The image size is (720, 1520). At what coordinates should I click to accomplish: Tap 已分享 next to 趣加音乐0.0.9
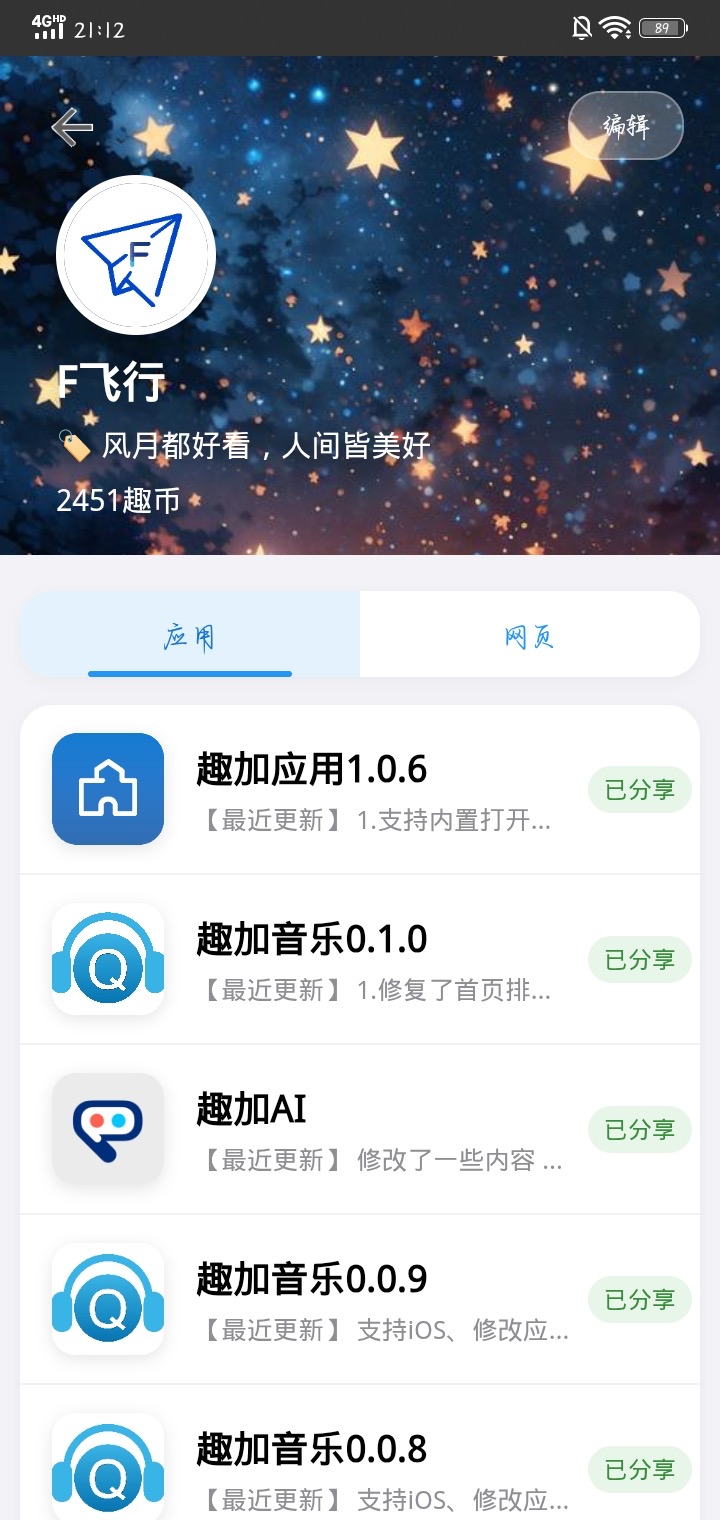640,1300
